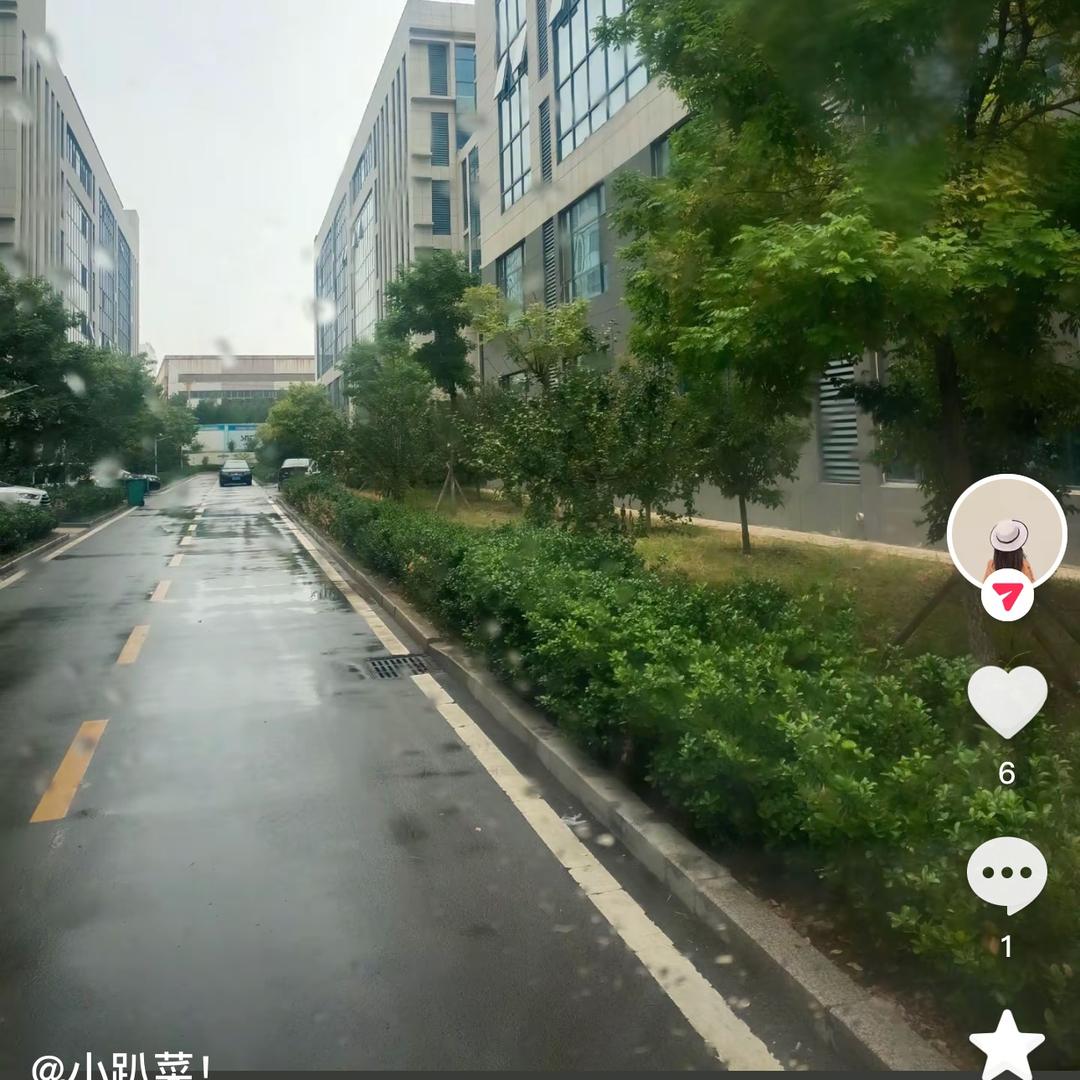Image resolution: width=1080 pixels, height=1080 pixels.
Task: Open the video creator's profile avatar
Action: click(x=1006, y=532)
